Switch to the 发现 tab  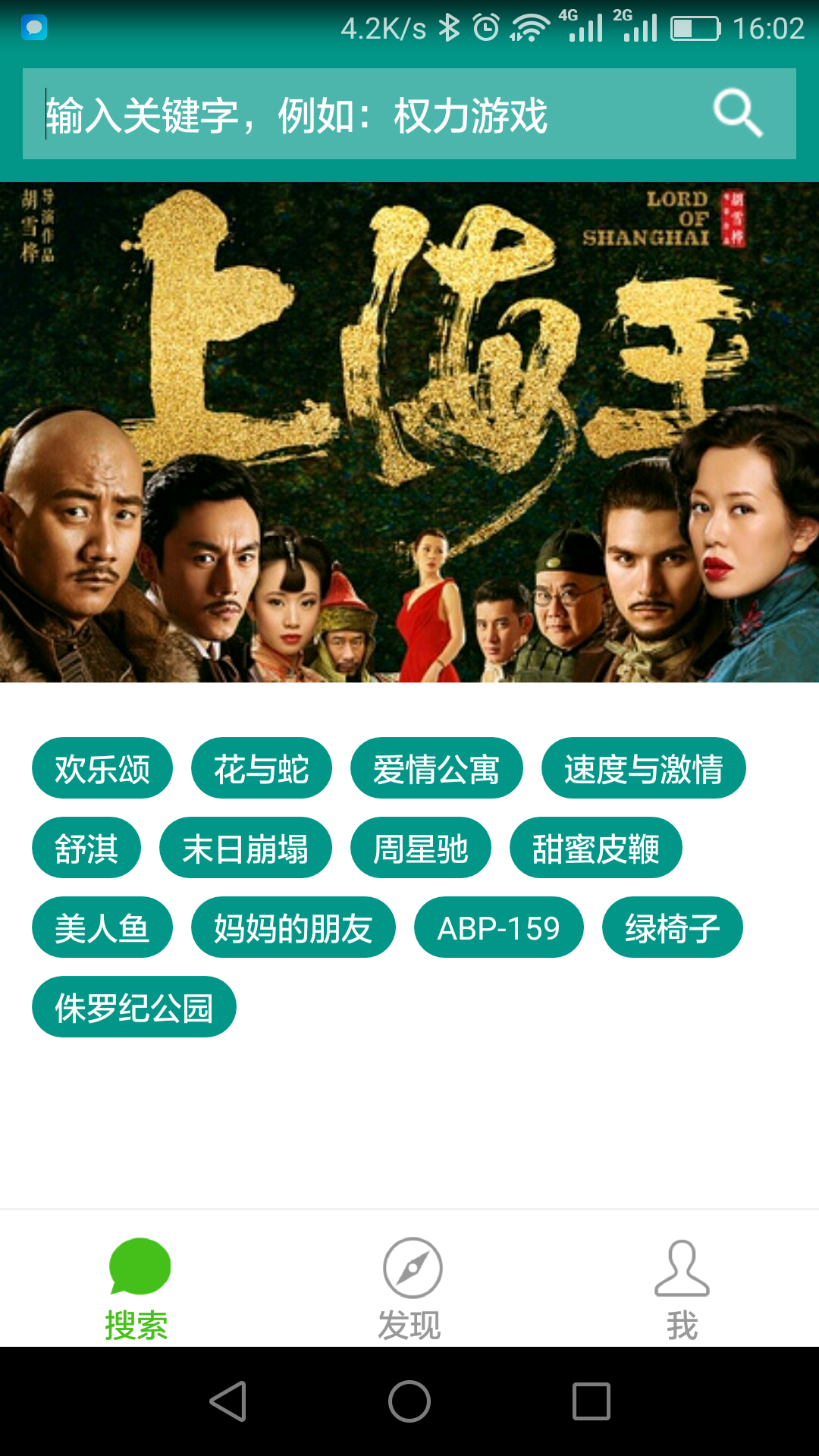tap(409, 1288)
